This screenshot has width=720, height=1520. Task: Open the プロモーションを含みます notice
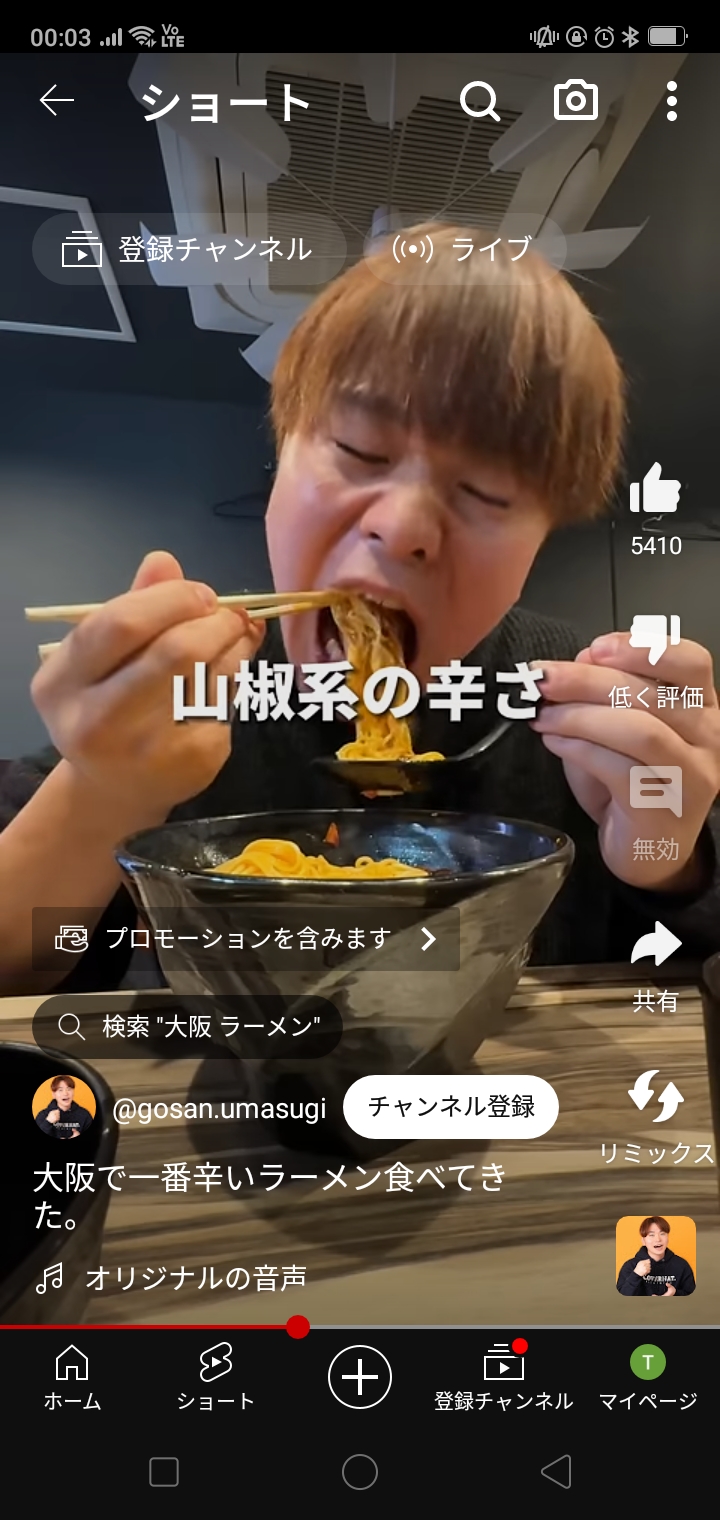tap(246, 939)
